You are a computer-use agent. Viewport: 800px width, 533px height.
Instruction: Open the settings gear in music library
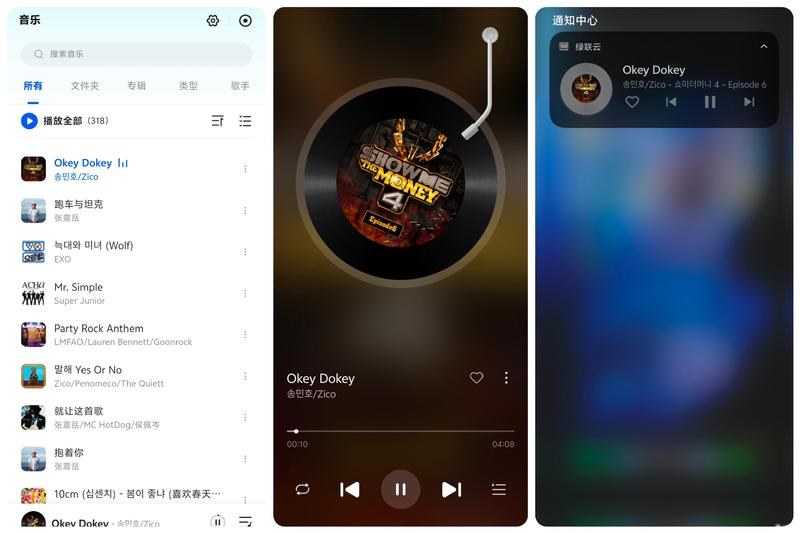tap(212, 21)
